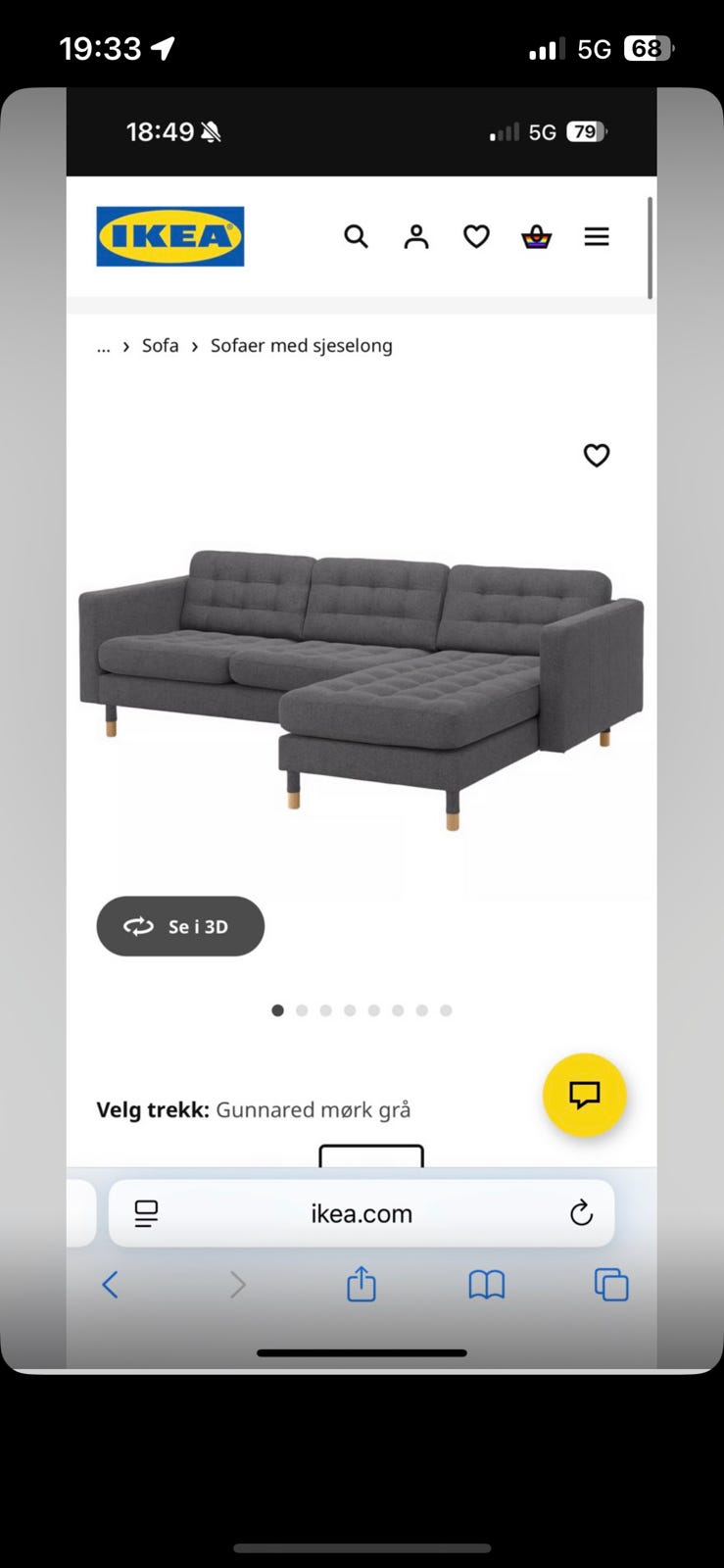Tap the address bar showing ikea.com
The width and height of the screenshot is (724, 1568).
[361, 1213]
